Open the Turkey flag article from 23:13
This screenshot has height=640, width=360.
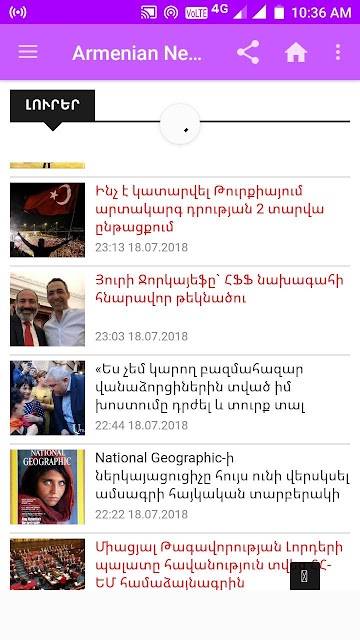point(180,221)
